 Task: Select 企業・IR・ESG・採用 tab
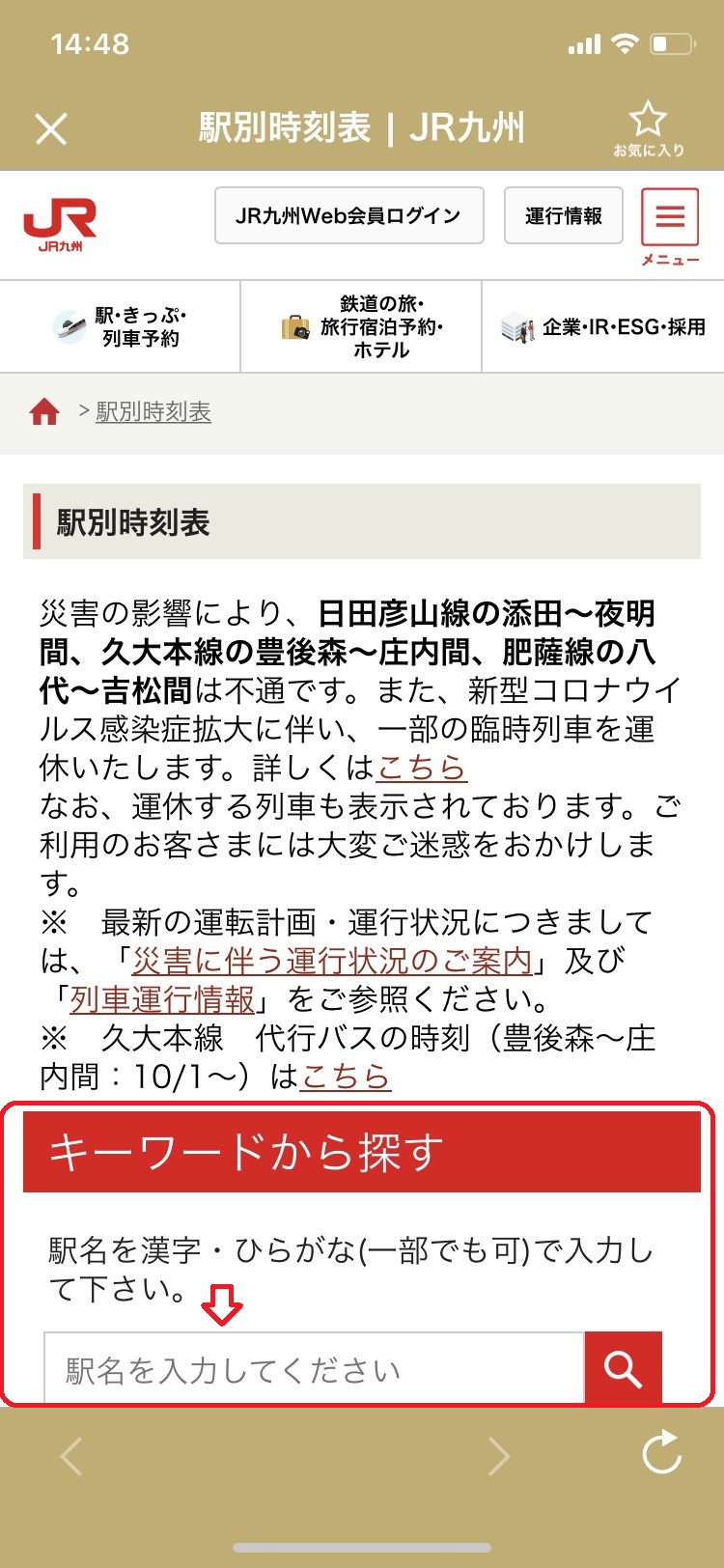603,327
